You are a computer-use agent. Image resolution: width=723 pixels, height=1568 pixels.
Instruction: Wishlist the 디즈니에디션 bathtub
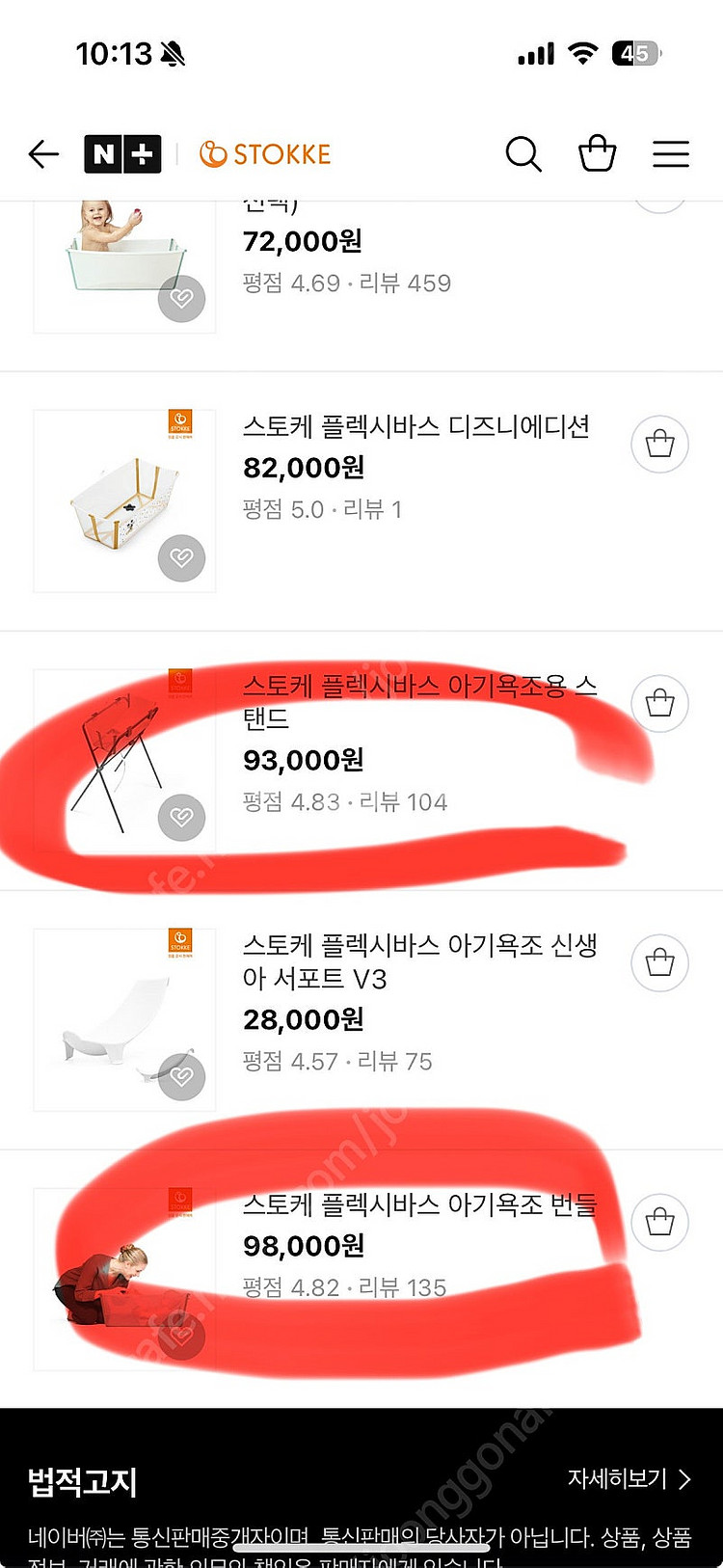(182, 557)
